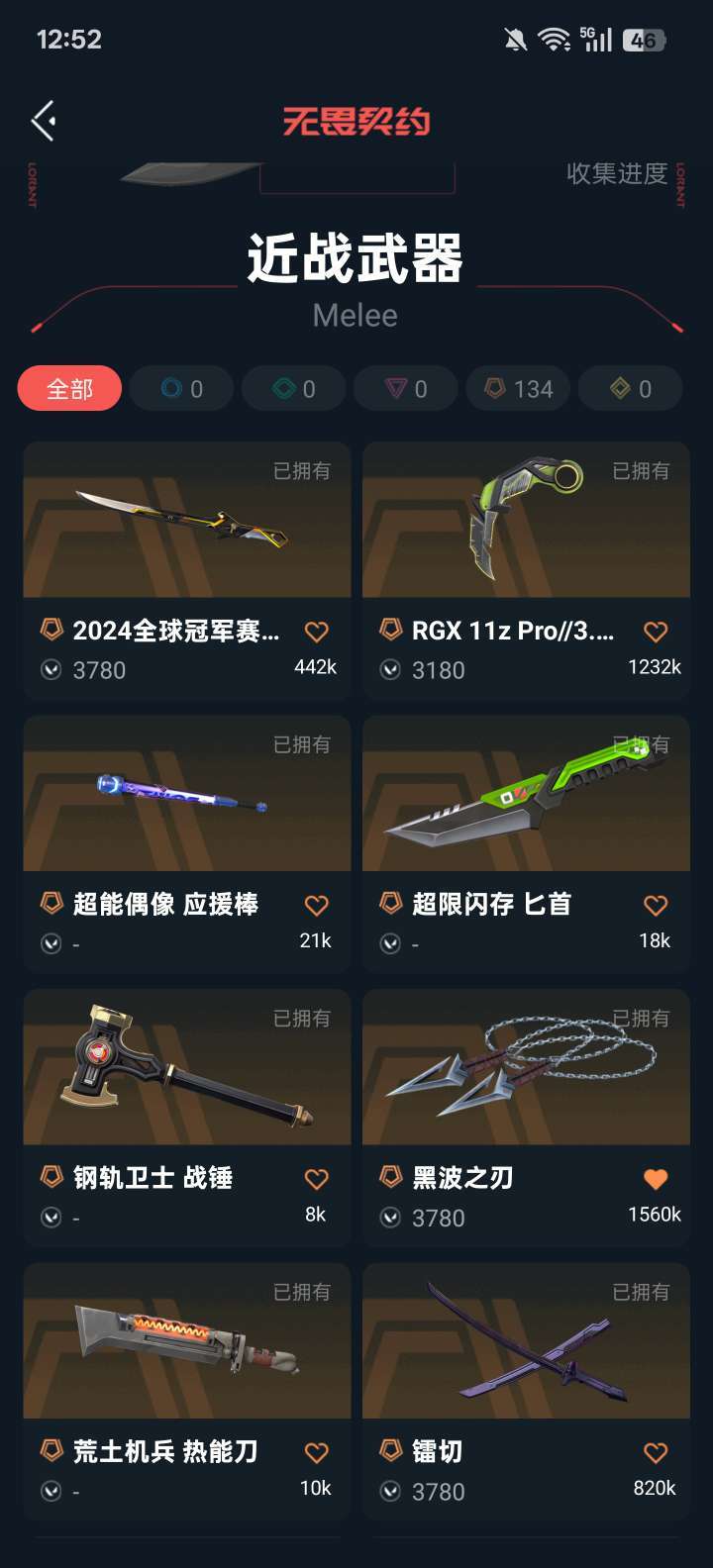This screenshot has height=1568, width=713.
Task: Like the 2024全球冠军赛 skin
Action: (316, 632)
